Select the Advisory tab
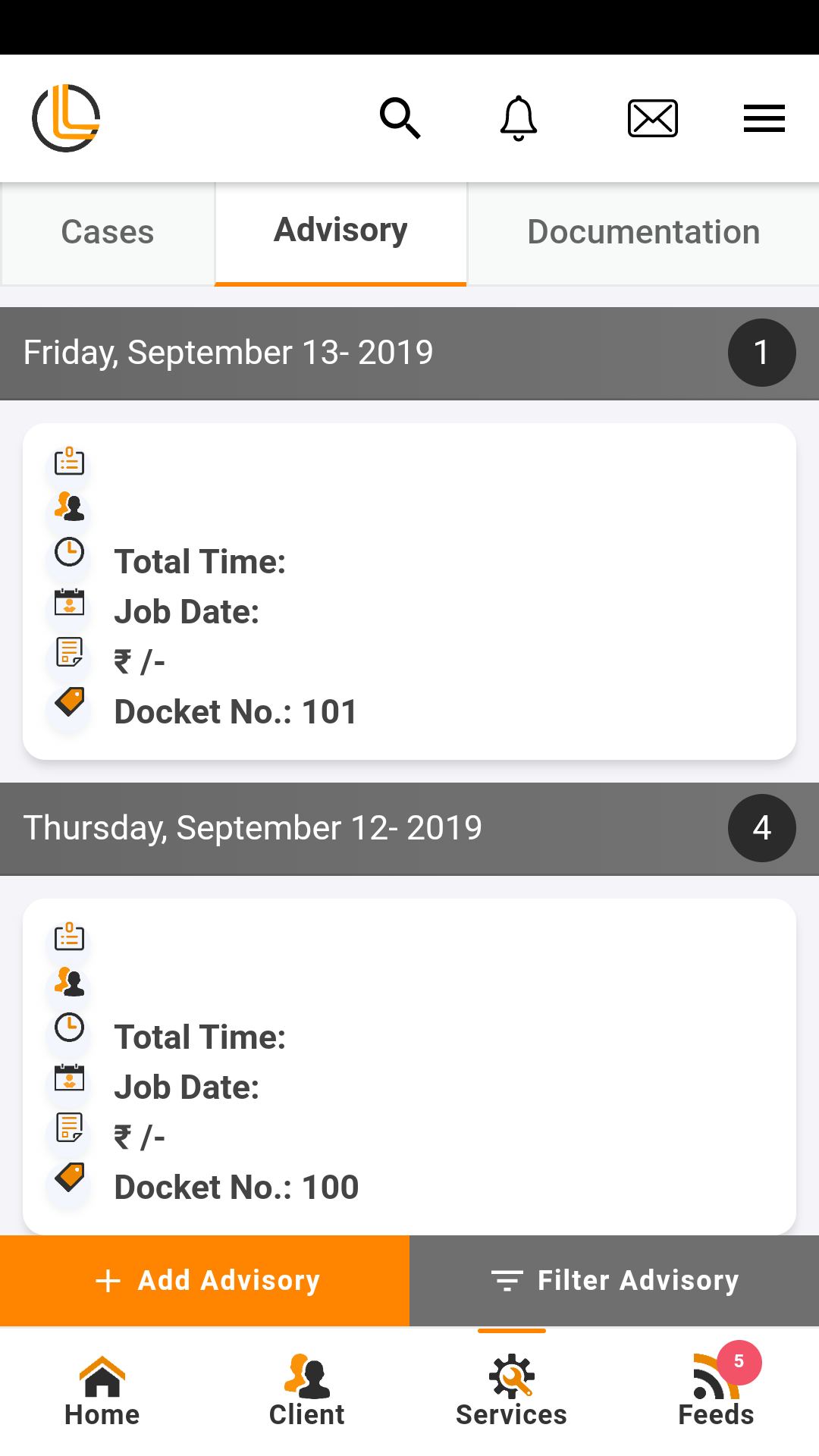The image size is (819, 1456). pos(340,231)
